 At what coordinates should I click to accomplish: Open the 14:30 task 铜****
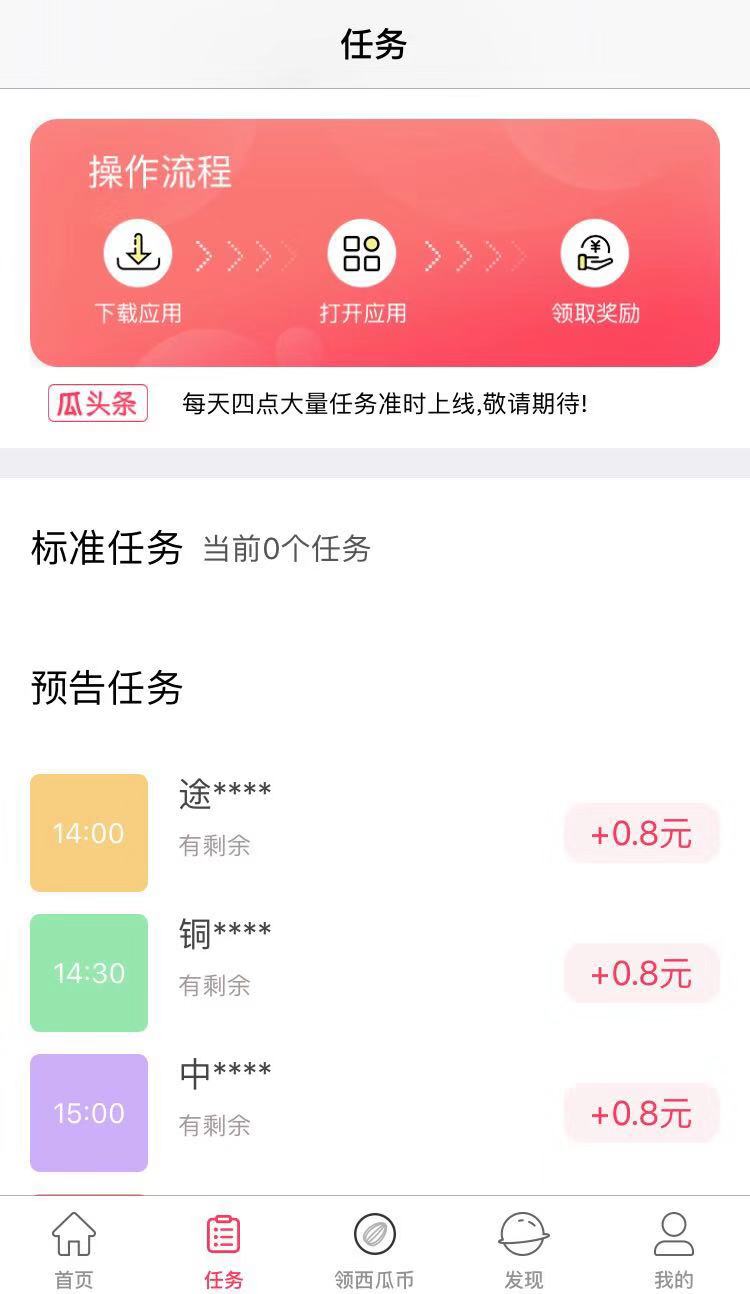pyautogui.click(x=375, y=972)
